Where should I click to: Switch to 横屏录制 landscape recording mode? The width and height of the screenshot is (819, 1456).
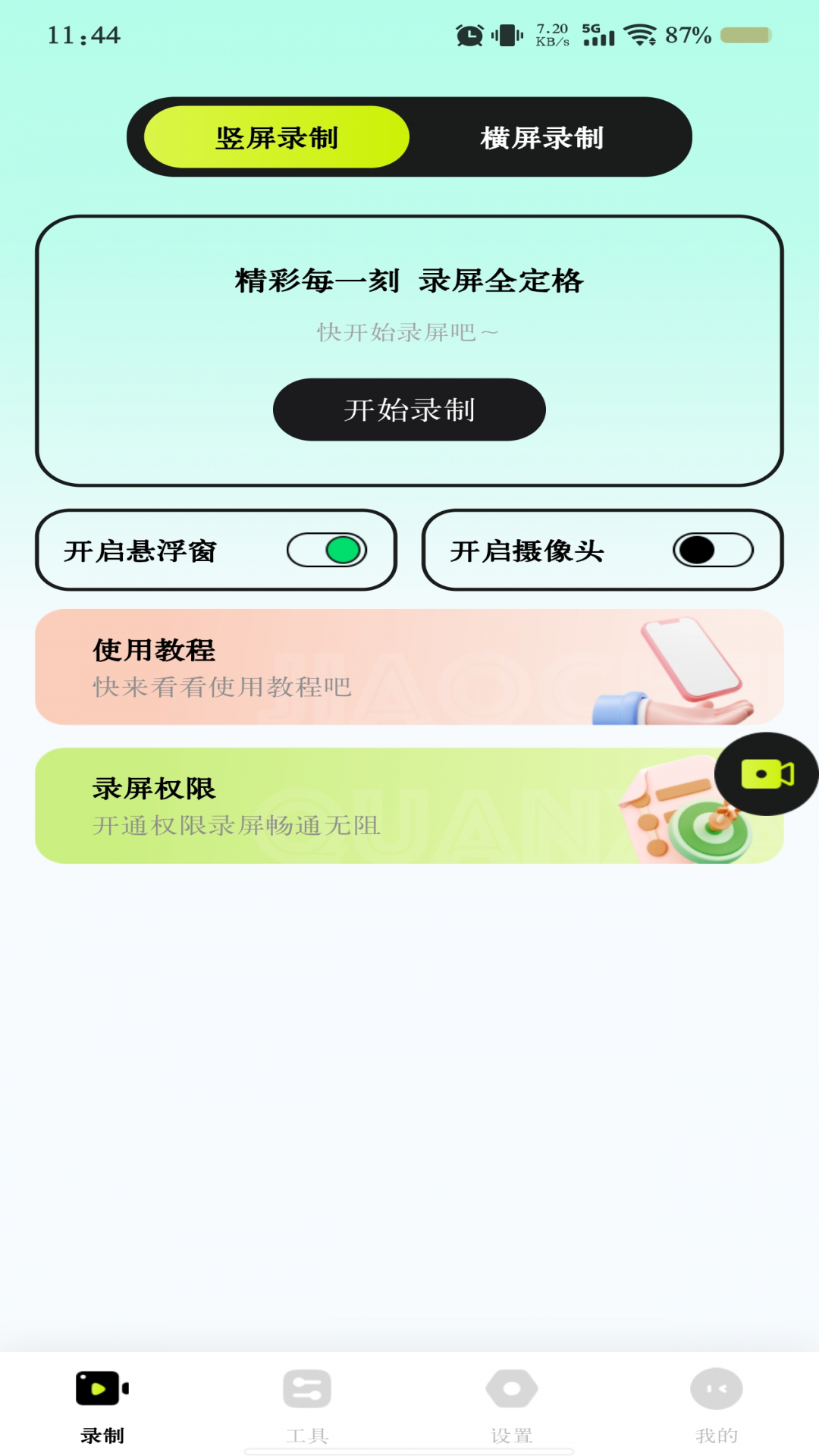[541, 137]
